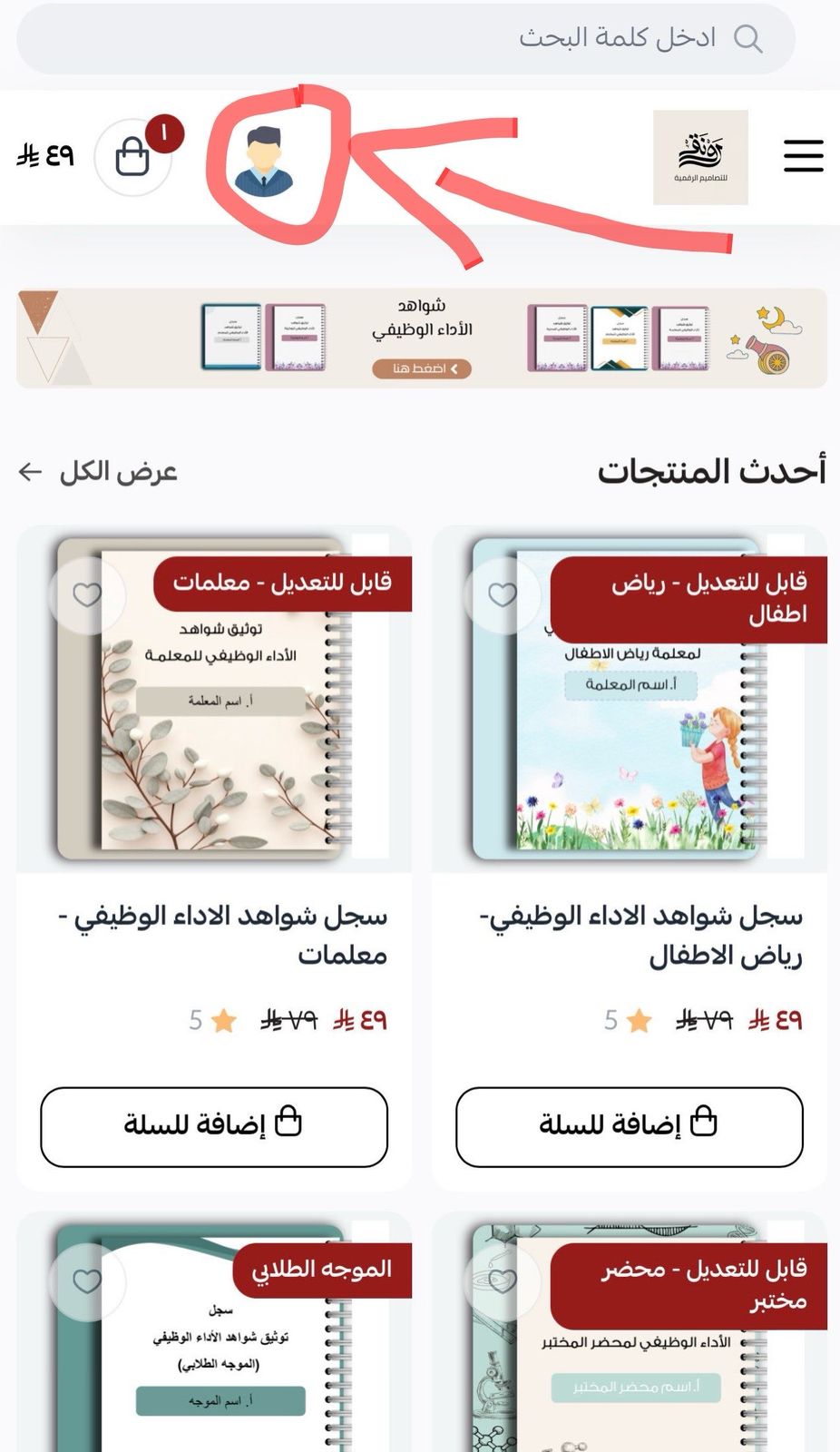Screen dimensions: 840x1452
Task: Favorite the محضر مختبر product
Action: (502, 1281)
